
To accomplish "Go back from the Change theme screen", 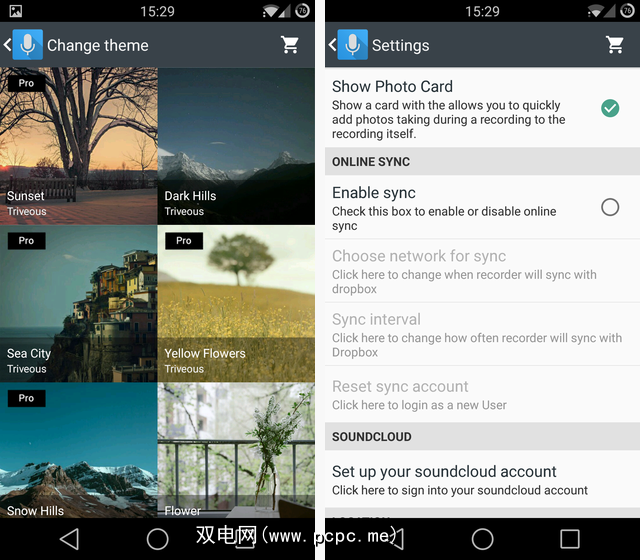I will click(8, 45).
